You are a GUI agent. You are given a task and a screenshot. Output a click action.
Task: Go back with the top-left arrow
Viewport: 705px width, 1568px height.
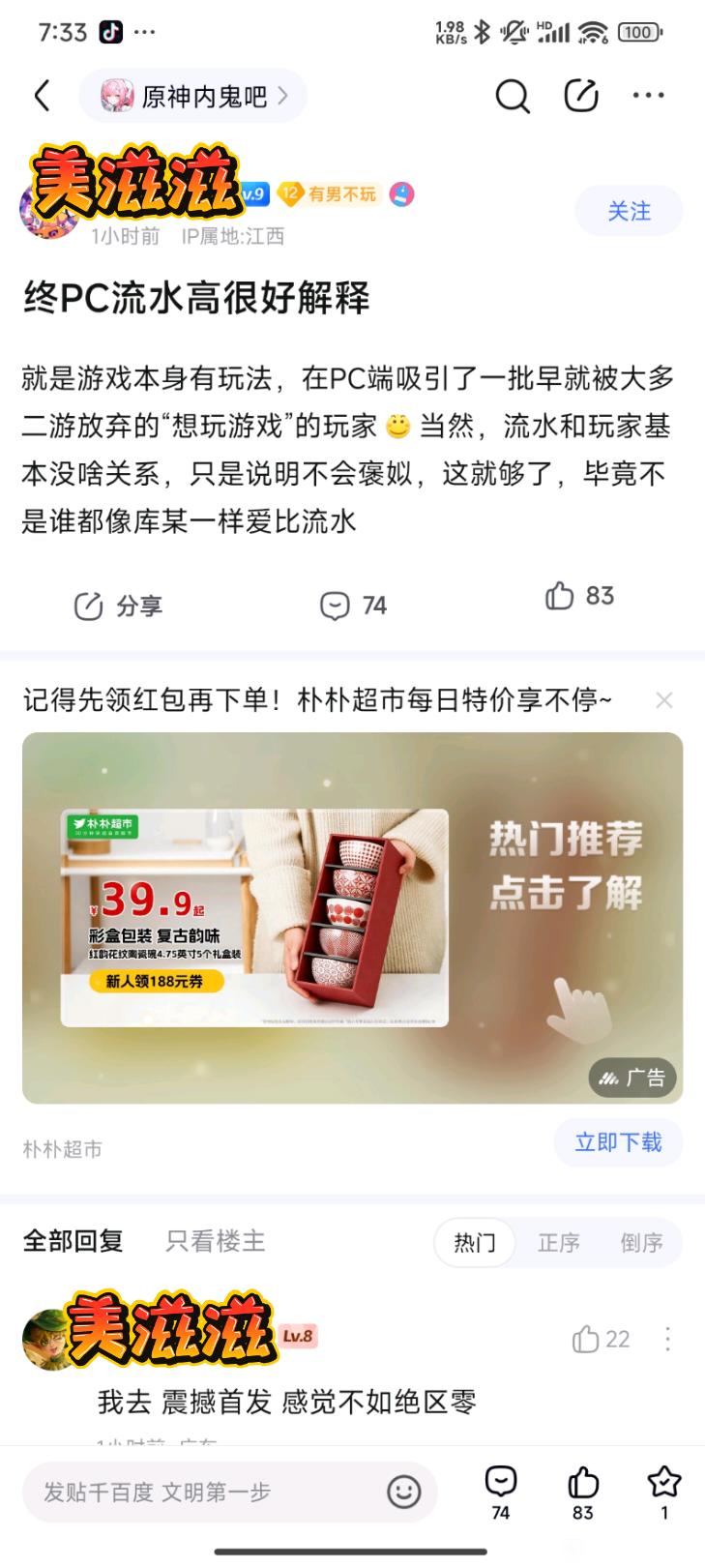tap(42, 96)
